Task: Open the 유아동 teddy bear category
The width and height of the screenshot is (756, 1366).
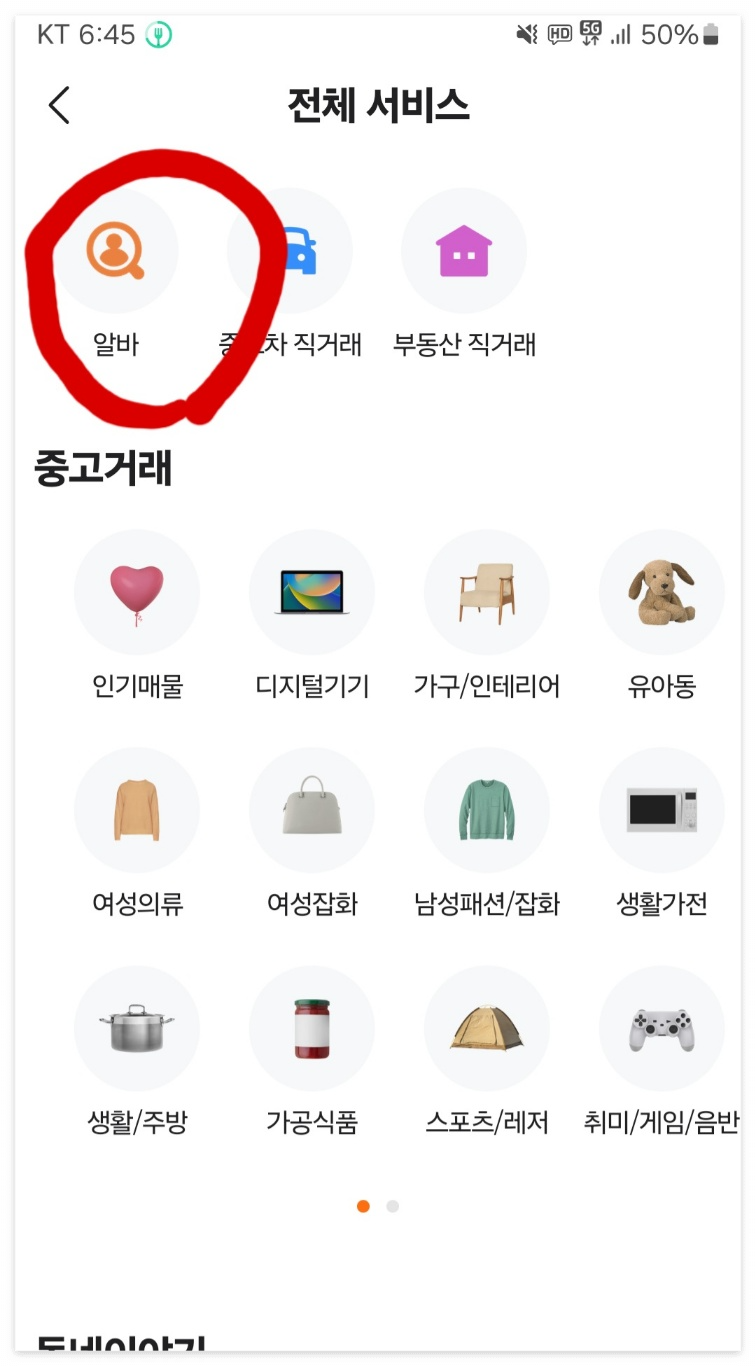Action: click(661, 592)
